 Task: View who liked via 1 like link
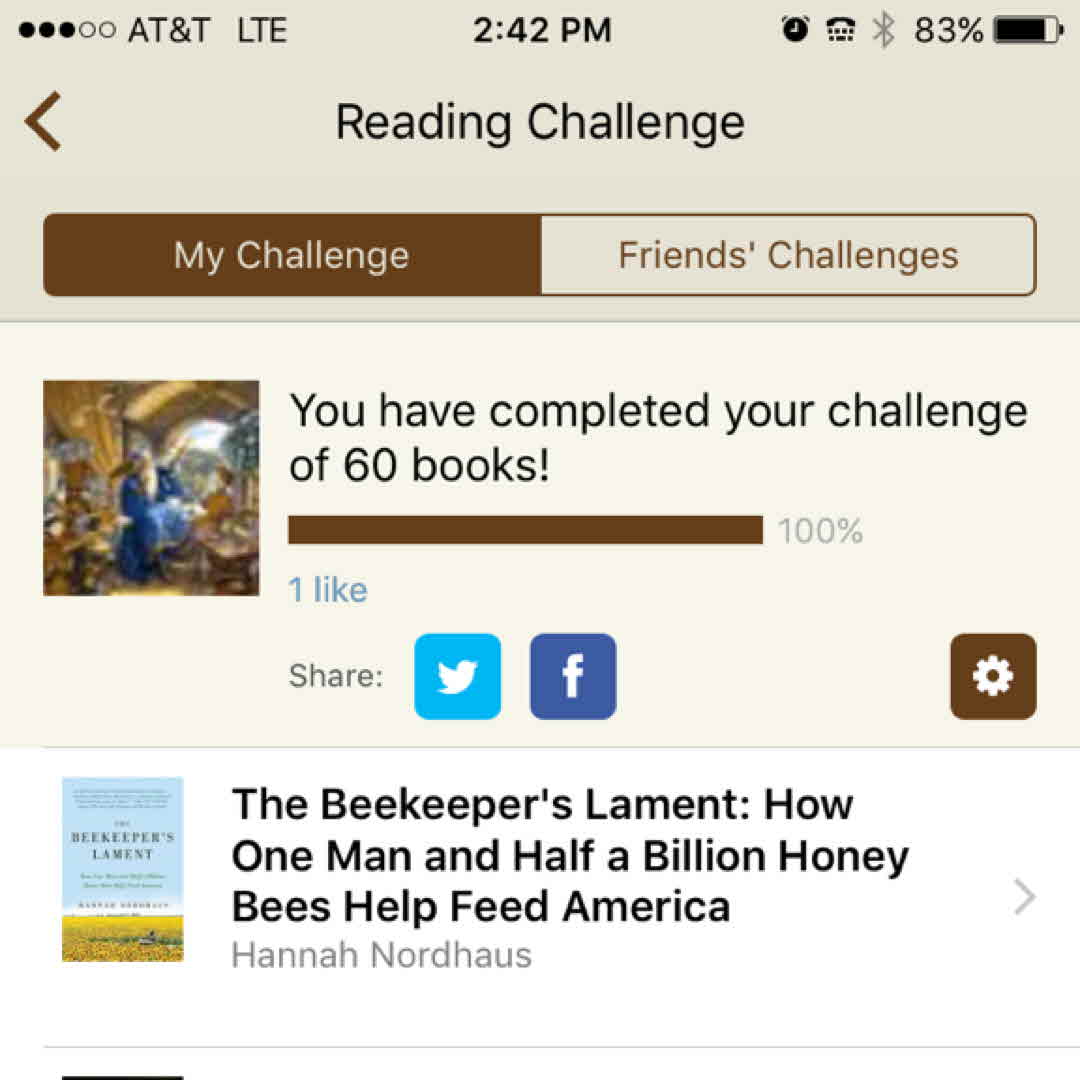point(328,590)
